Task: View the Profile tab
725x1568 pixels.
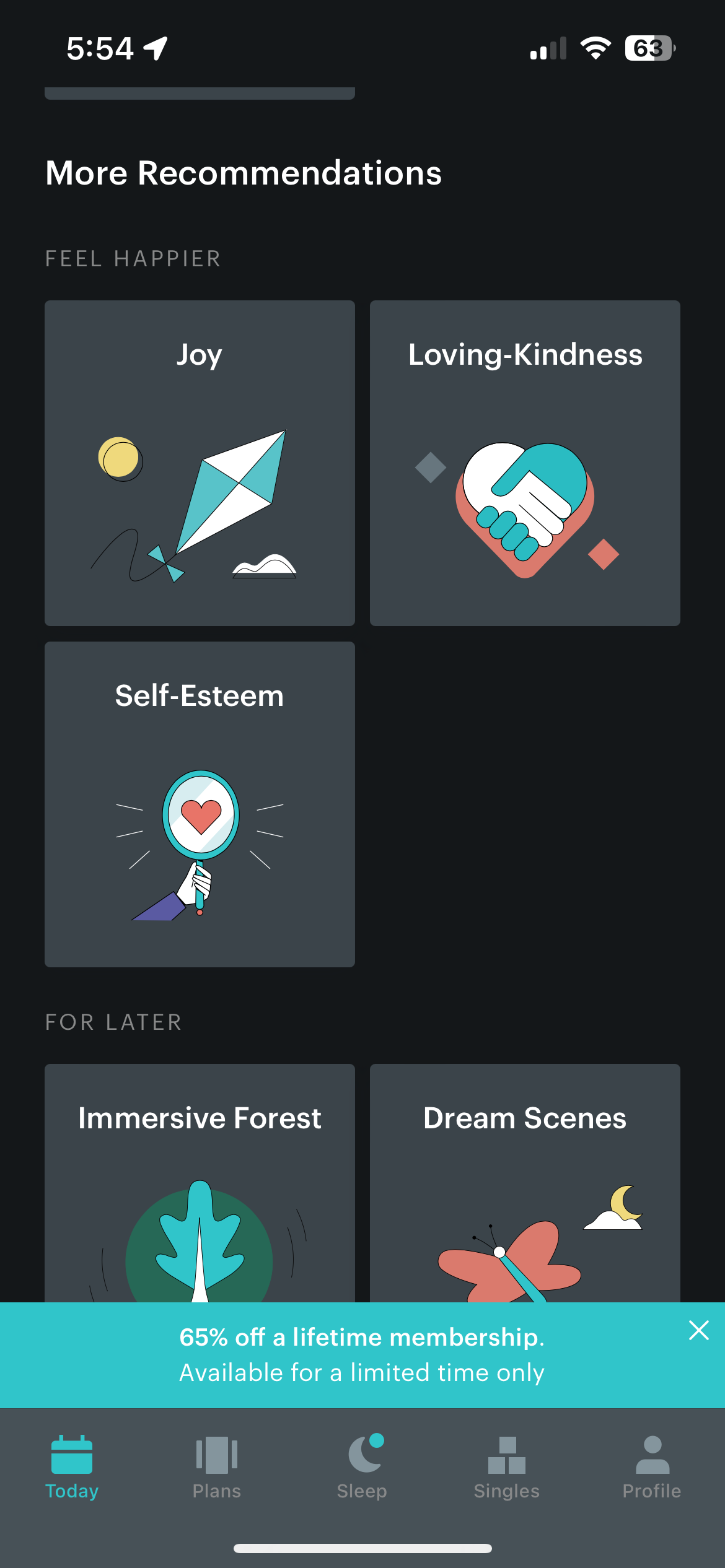Action: (x=652, y=1466)
